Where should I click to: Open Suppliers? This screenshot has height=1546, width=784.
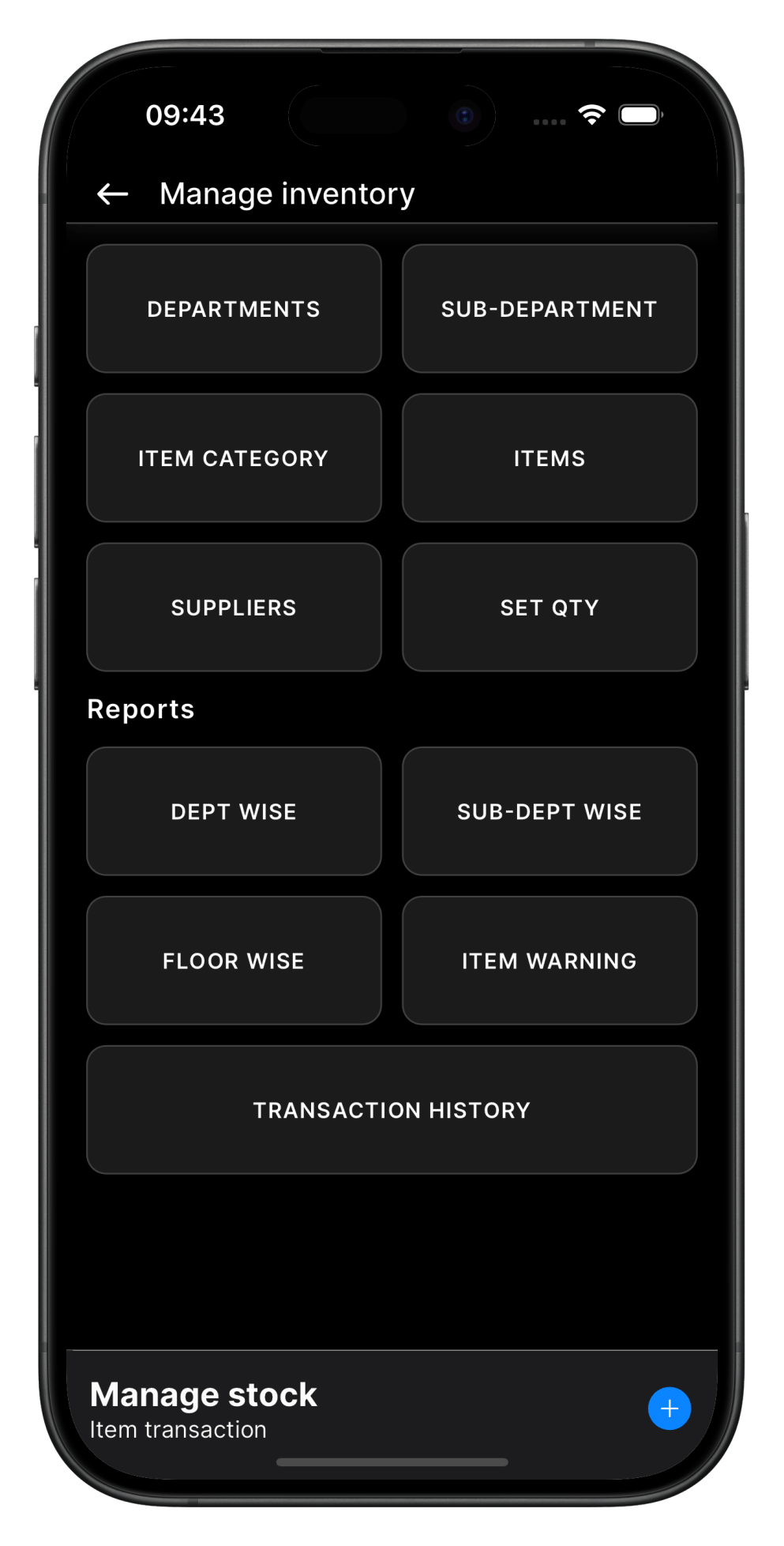click(x=234, y=607)
